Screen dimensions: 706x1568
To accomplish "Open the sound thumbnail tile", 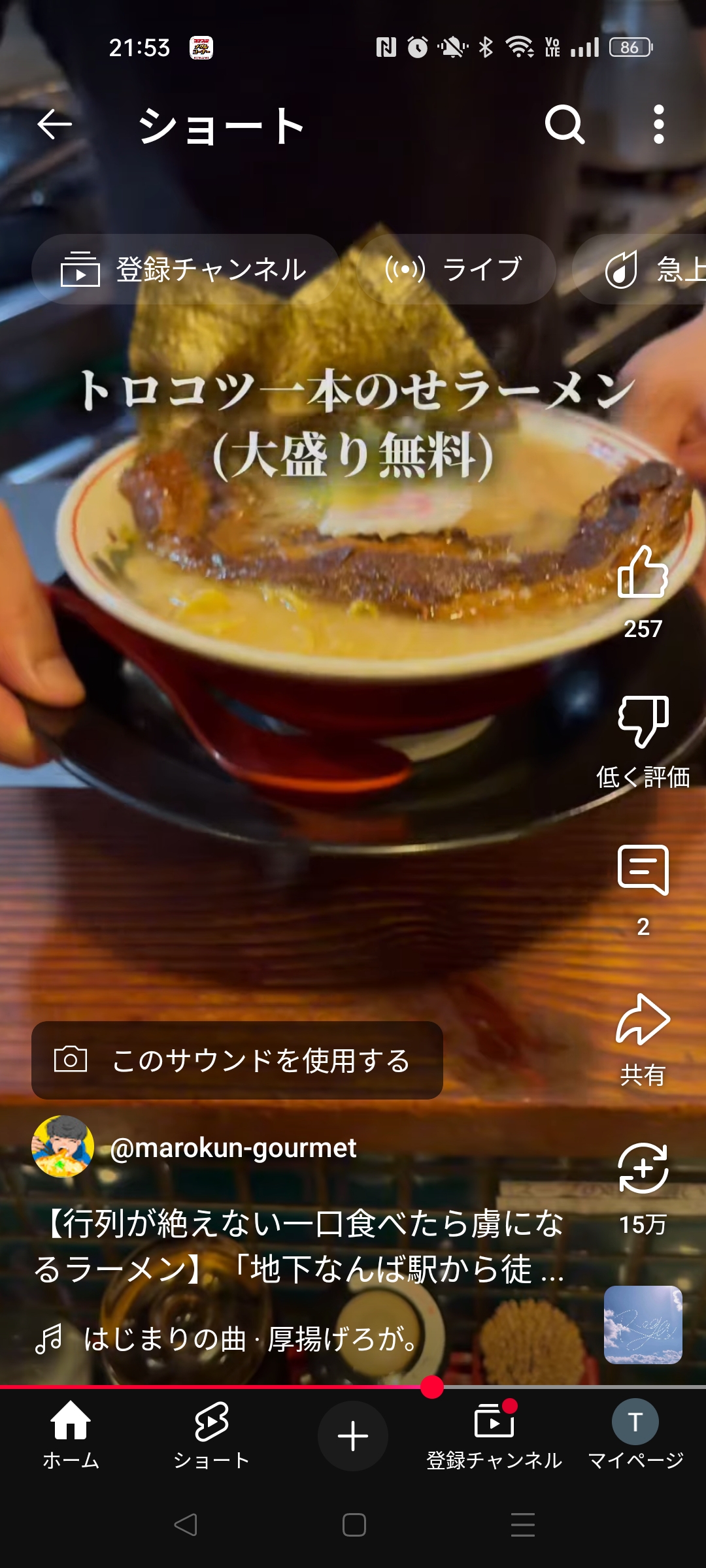I will (x=643, y=1325).
